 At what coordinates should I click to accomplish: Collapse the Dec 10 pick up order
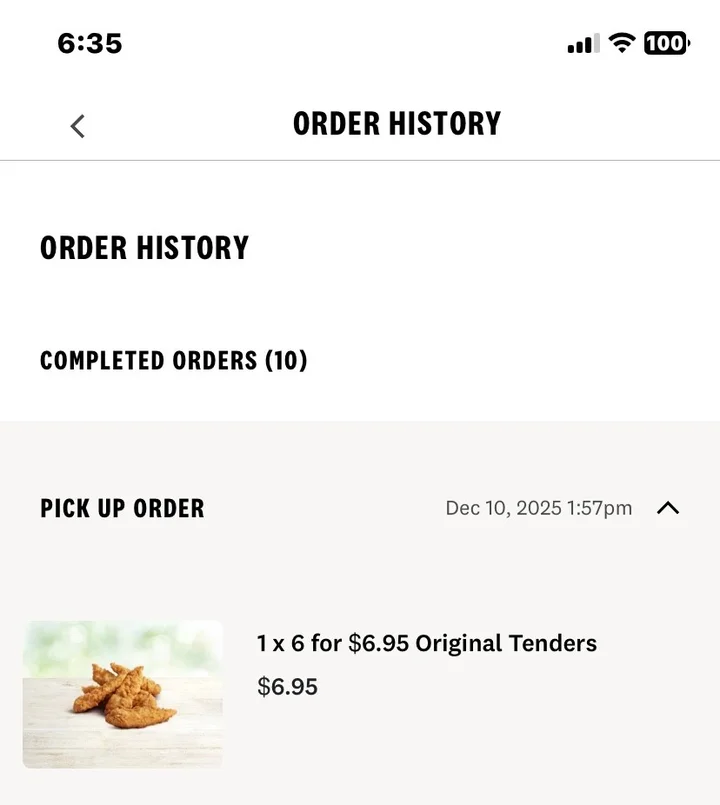coord(668,508)
